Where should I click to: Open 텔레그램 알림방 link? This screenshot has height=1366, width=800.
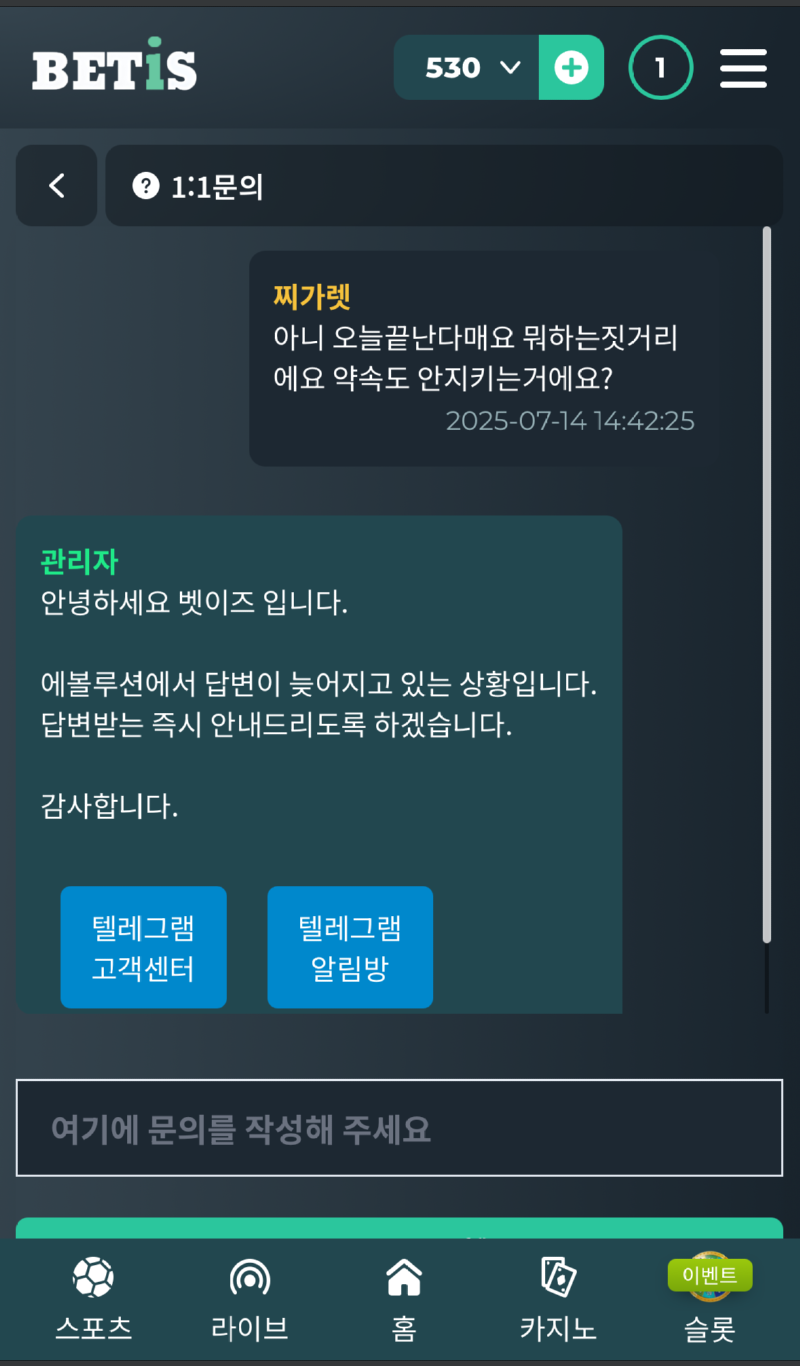tap(350, 946)
